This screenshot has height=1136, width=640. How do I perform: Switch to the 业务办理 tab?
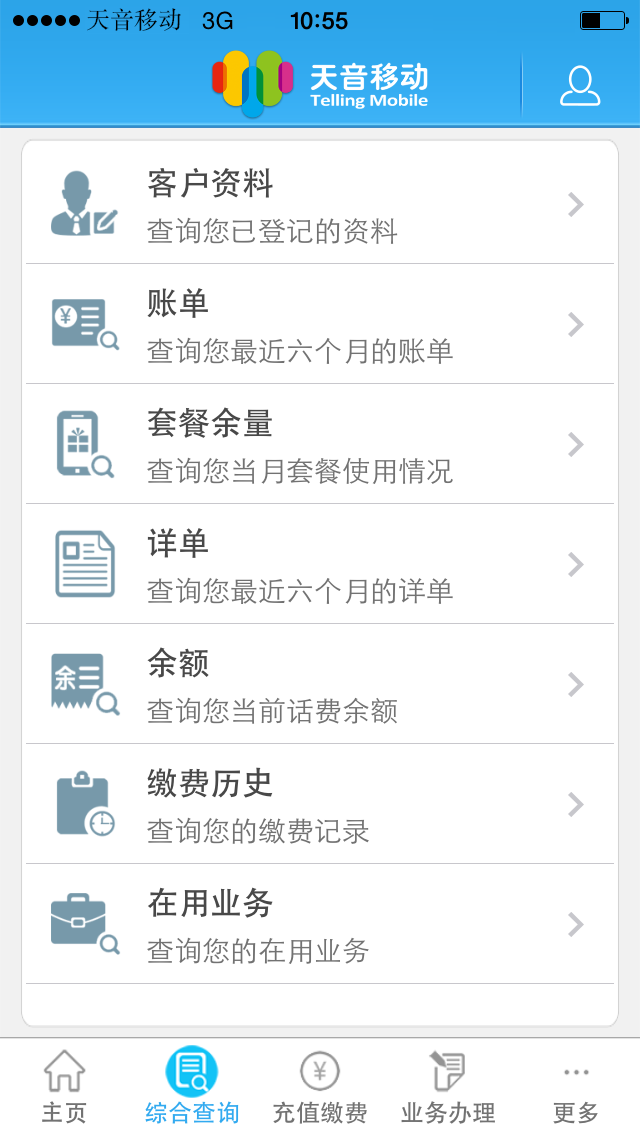point(448,1087)
